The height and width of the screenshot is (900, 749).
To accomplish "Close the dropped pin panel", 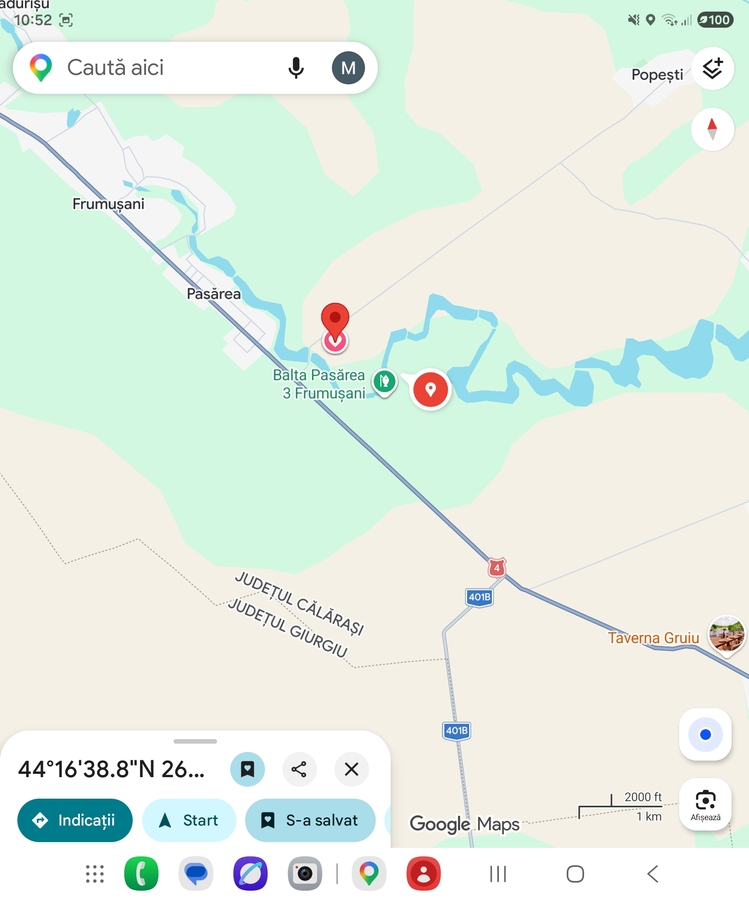I will point(351,769).
